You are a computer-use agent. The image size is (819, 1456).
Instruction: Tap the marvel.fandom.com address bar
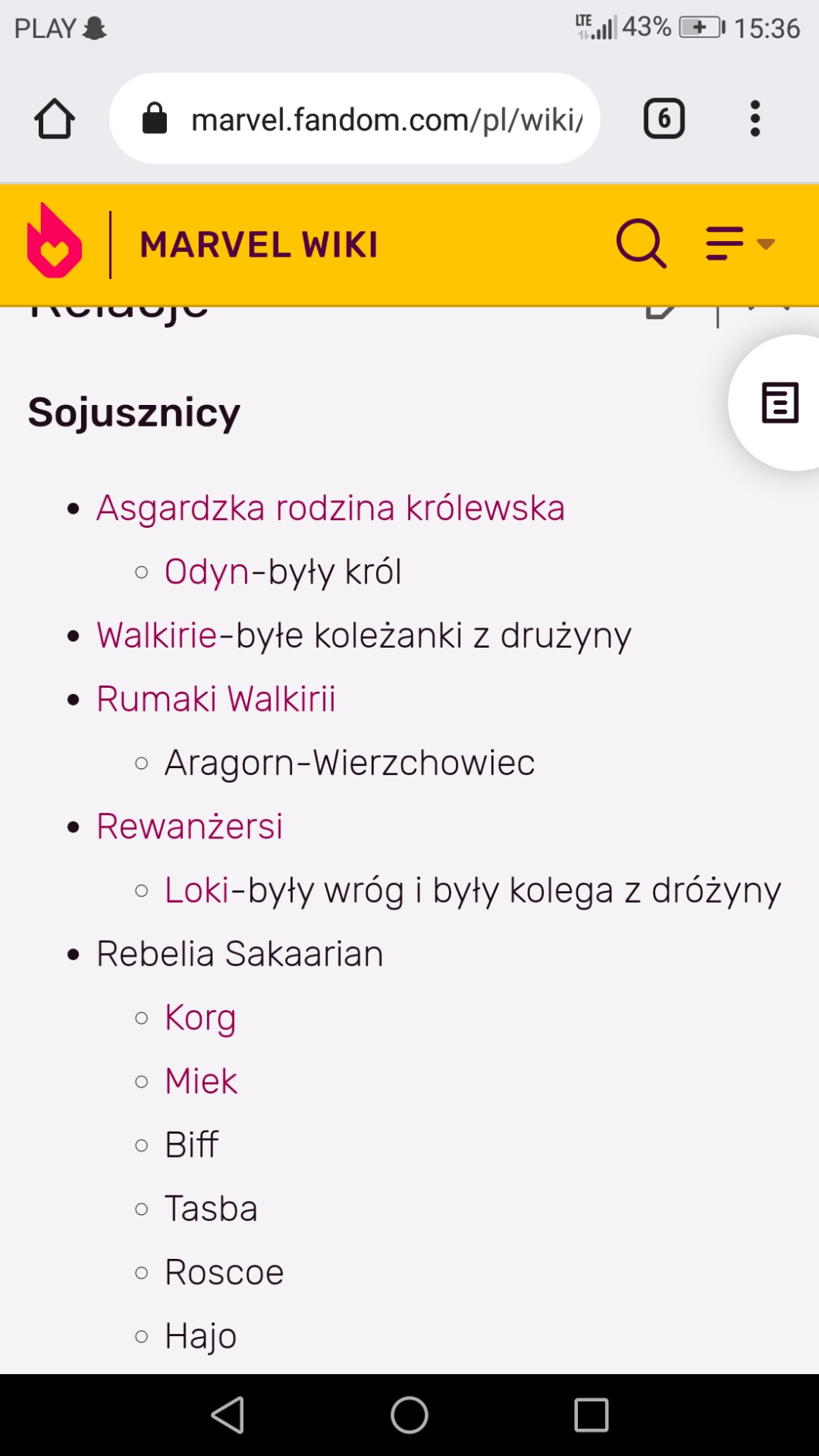(x=355, y=119)
